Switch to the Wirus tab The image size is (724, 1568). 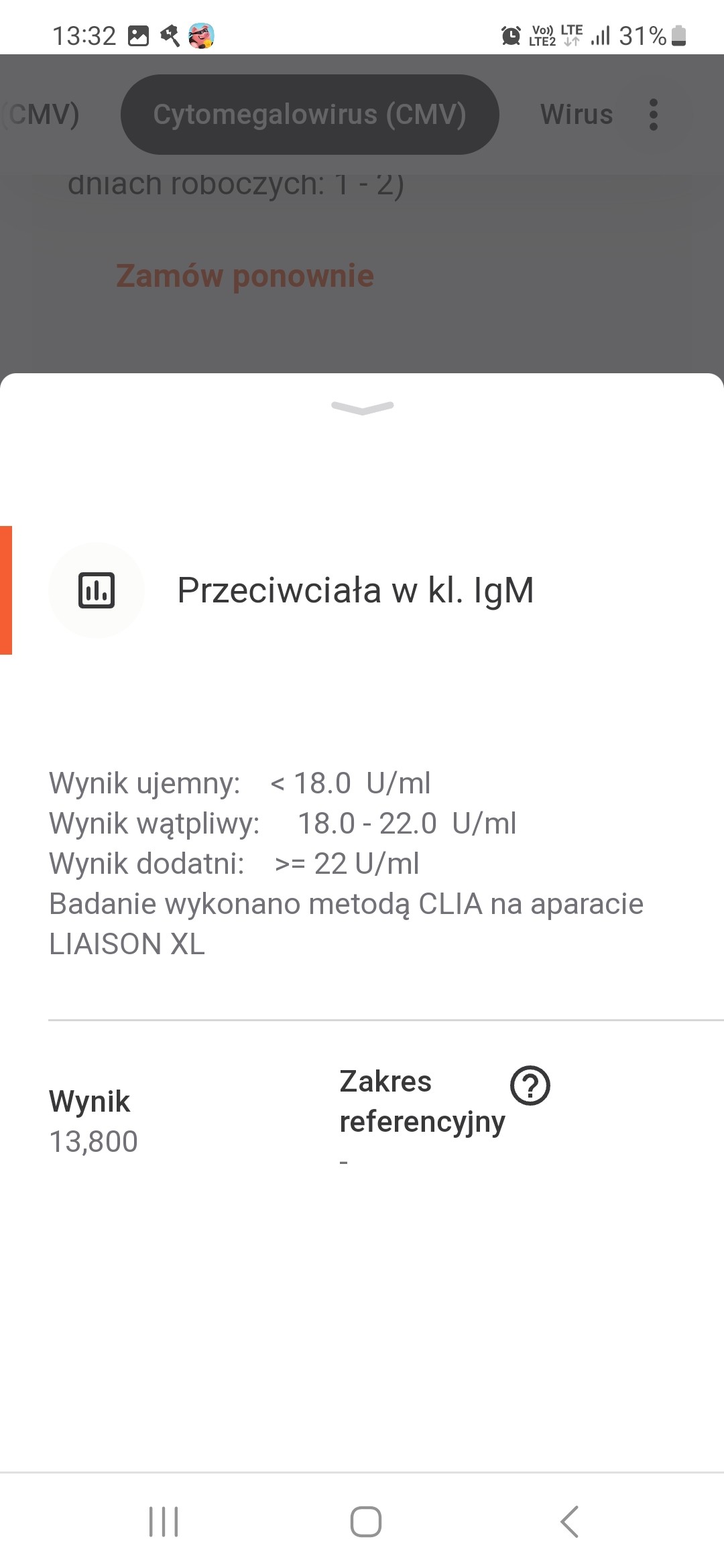tap(577, 115)
